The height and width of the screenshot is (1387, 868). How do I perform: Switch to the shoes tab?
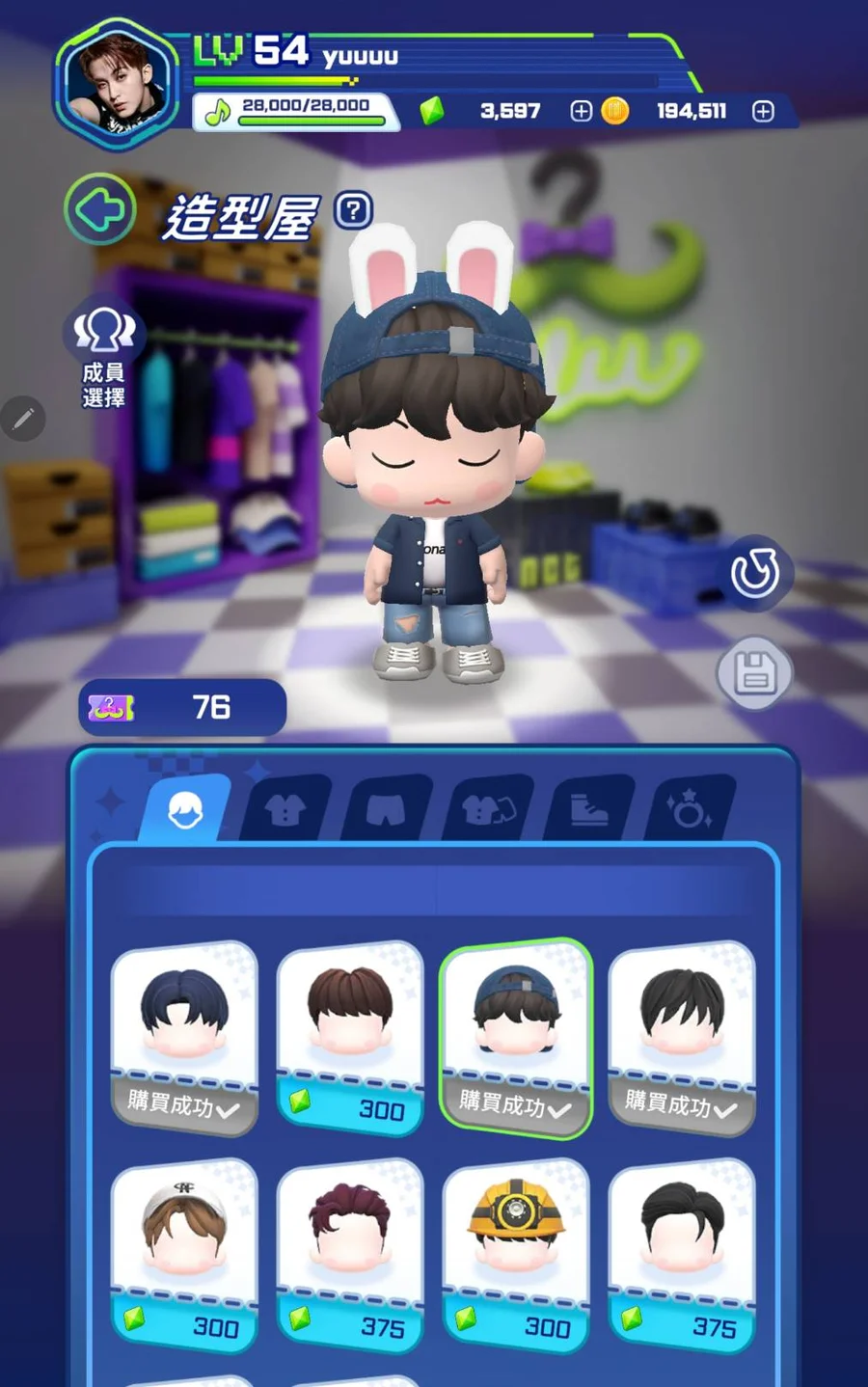(588, 809)
